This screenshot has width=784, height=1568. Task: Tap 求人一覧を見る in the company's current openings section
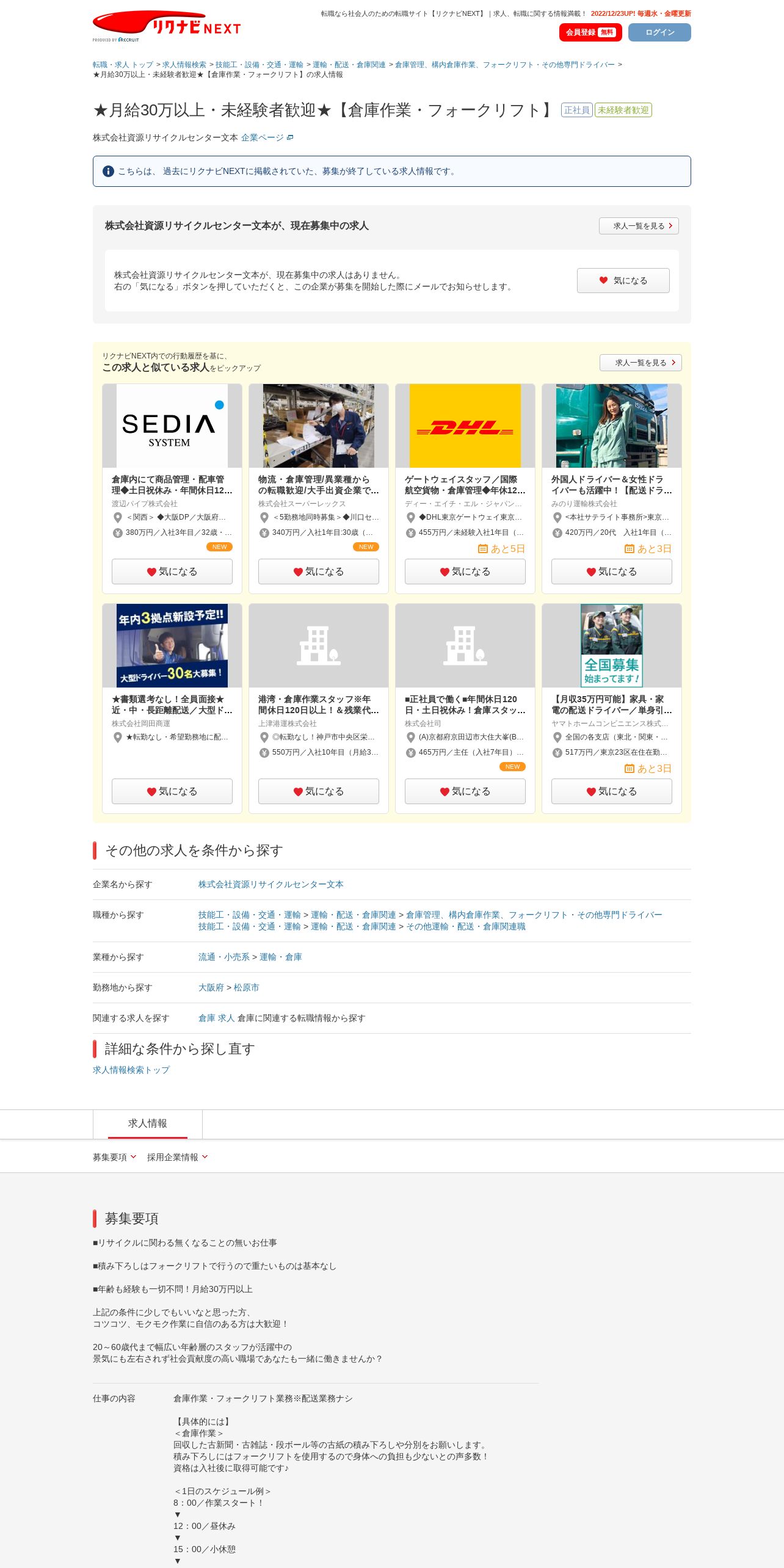click(638, 226)
